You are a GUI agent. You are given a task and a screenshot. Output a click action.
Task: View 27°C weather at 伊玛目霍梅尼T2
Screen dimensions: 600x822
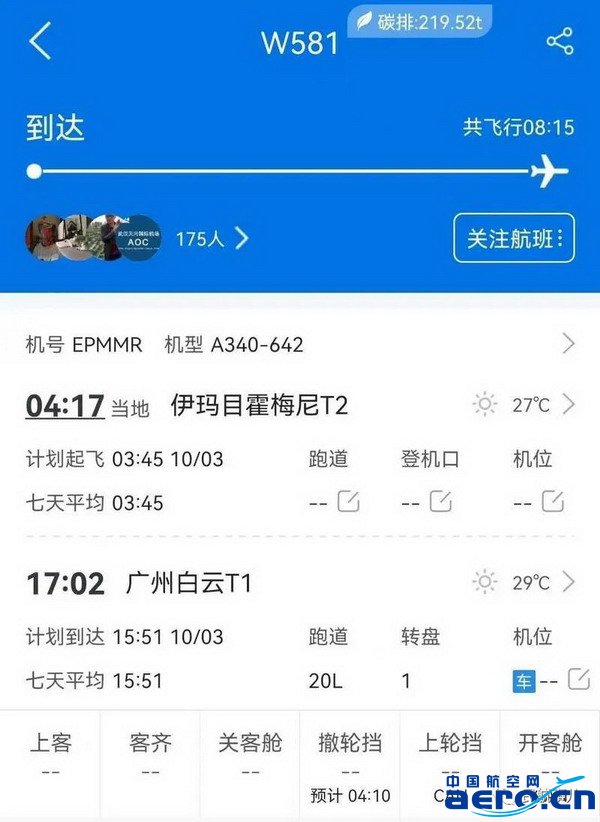pos(525,405)
